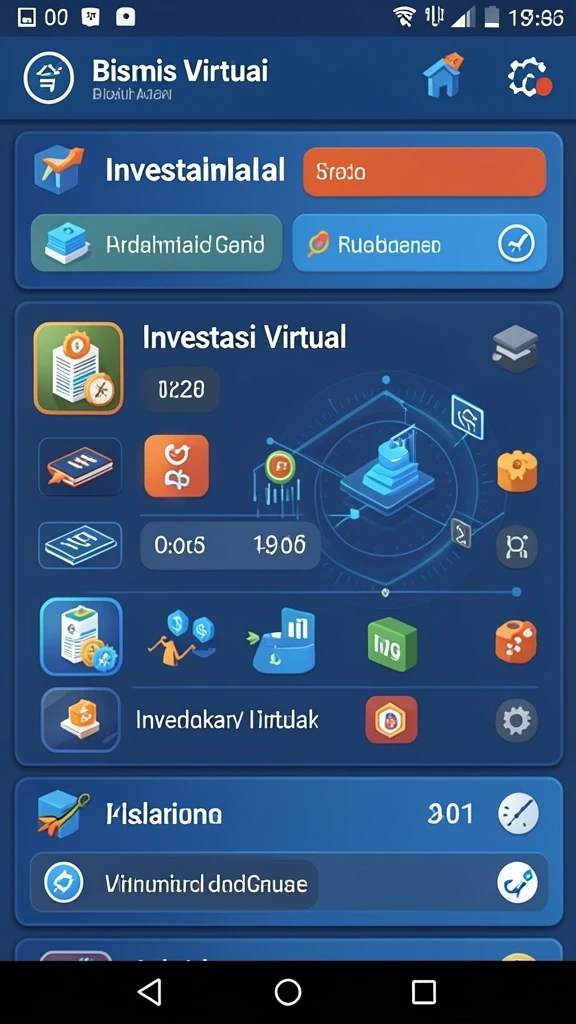Image resolution: width=576 pixels, height=1024 pixels.
Task: Open the Ardahmiaid Gend button
Action: click(x=156, y=243)
